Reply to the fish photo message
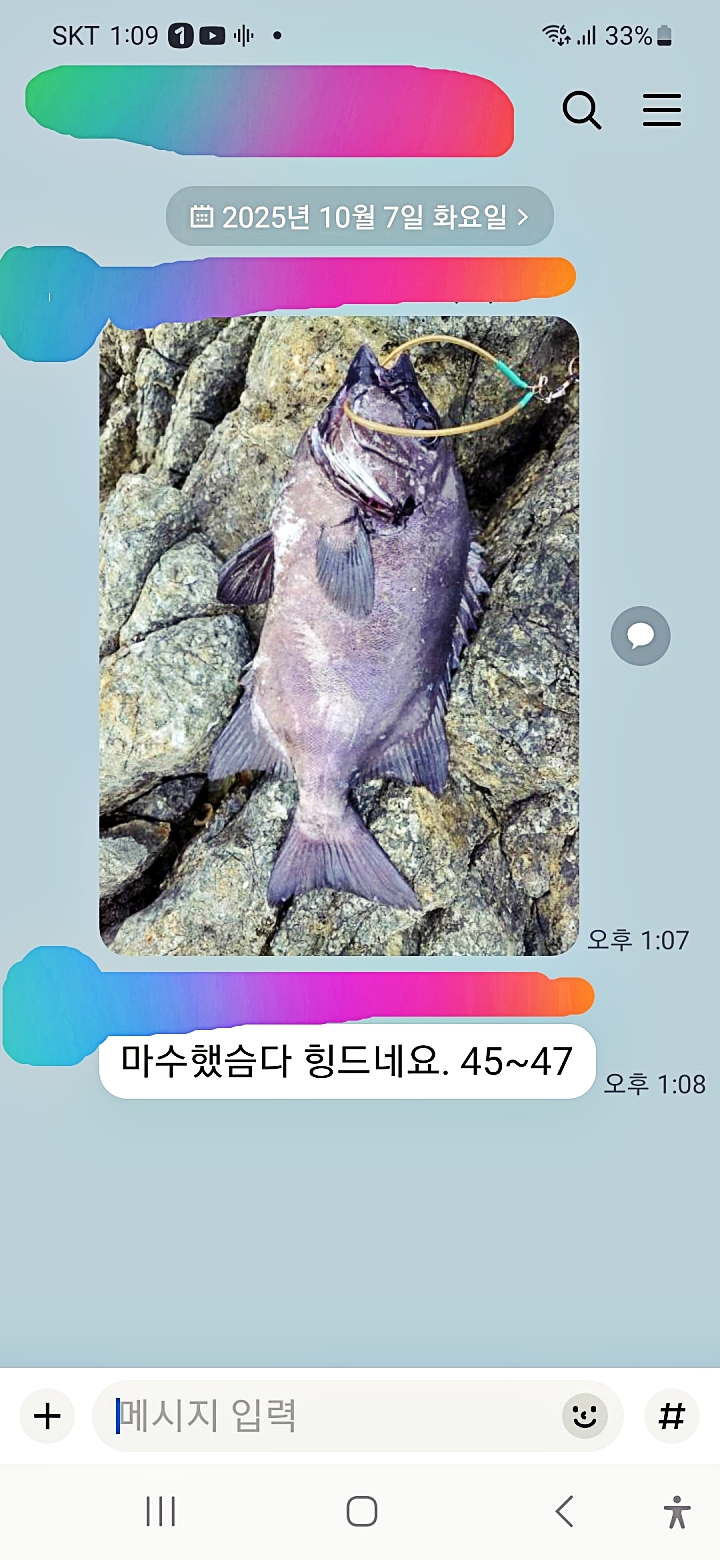 click(640, 636)
